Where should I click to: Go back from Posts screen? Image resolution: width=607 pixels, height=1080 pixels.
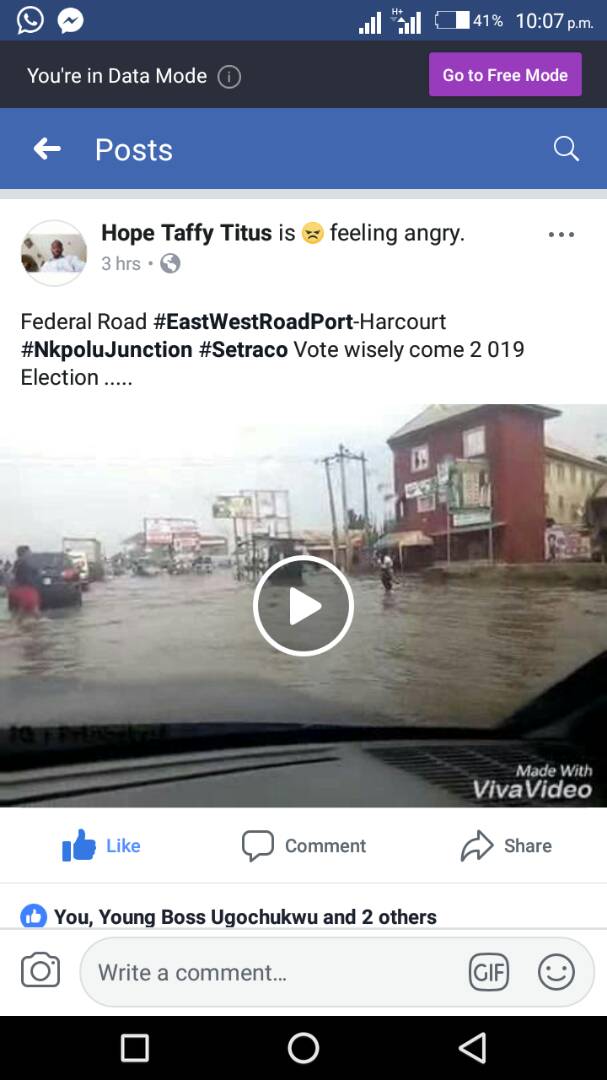[47, 149]
